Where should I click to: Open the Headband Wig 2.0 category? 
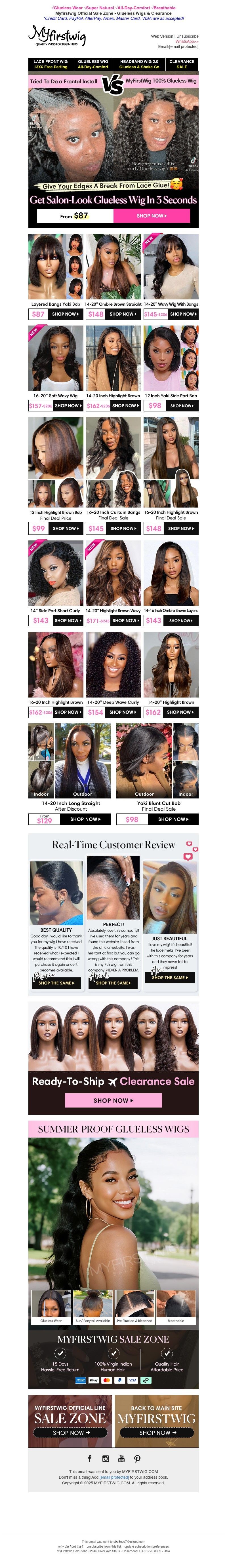[139, 64]
